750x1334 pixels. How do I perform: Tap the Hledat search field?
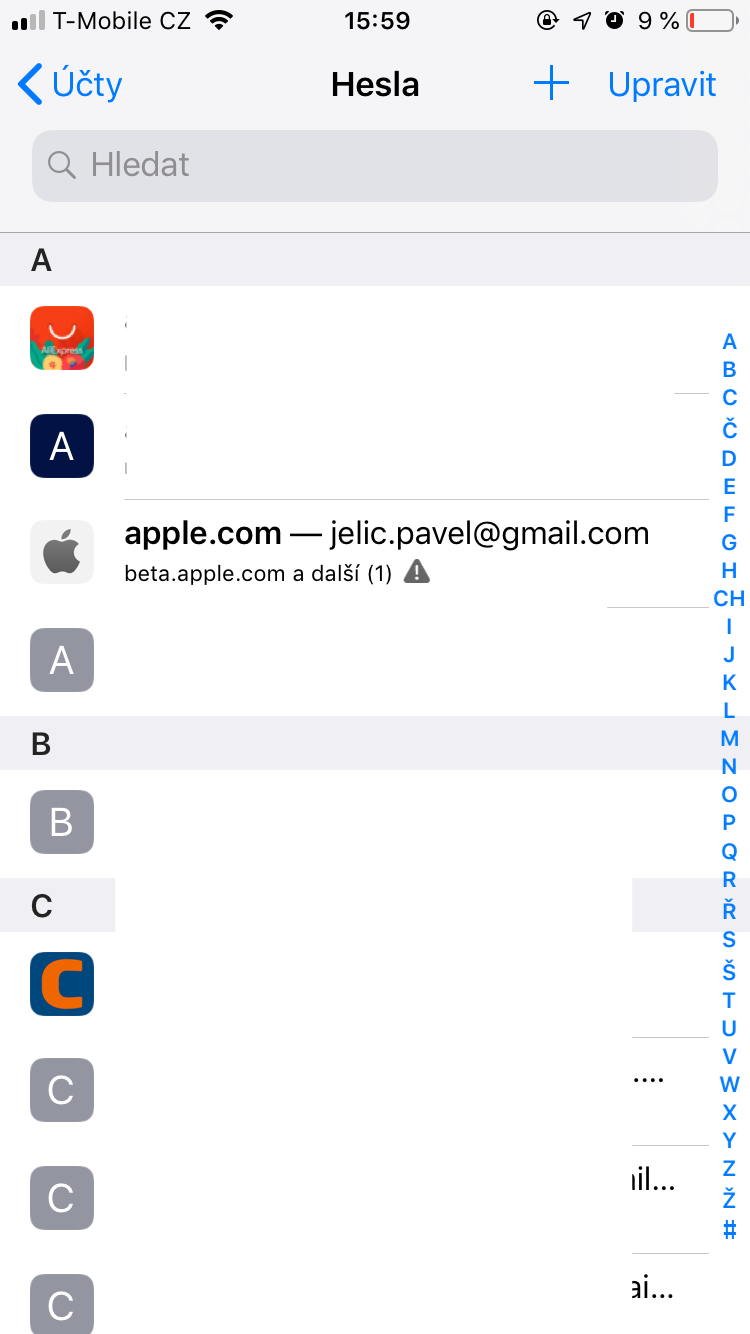click(375, 165)
